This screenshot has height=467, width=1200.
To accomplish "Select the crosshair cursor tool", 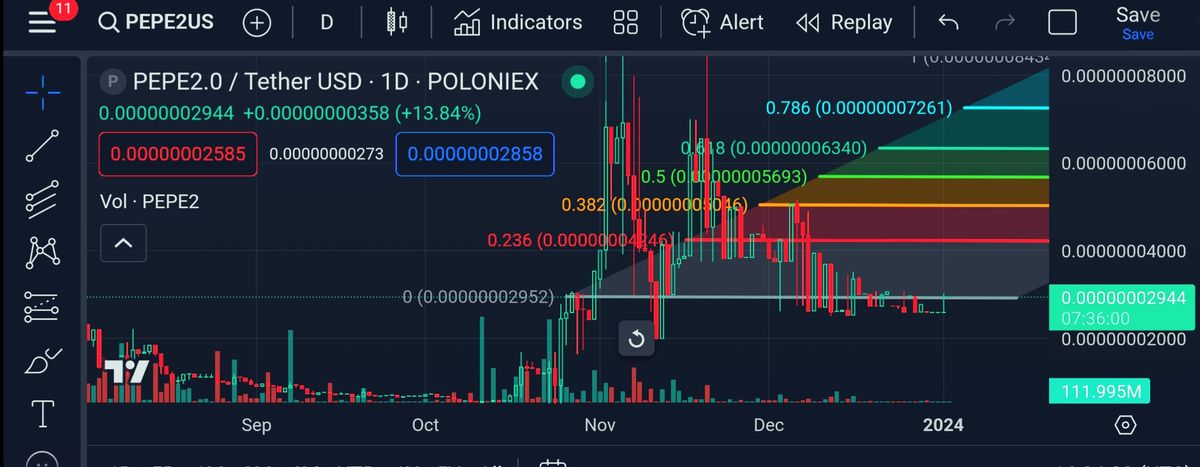I will click(42, 92).
